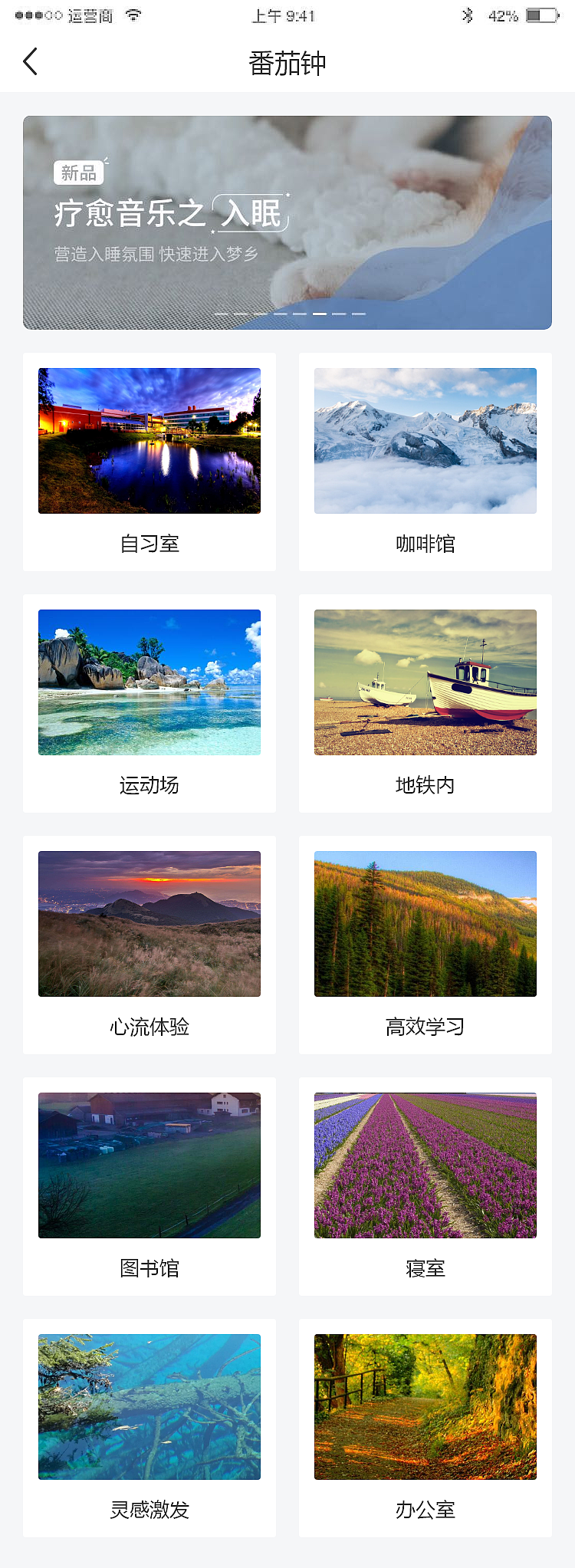This screenshot has height=1568, width=575.
Task: Open the 办公室 forest path scene
Action: (x=425, y=1406)
